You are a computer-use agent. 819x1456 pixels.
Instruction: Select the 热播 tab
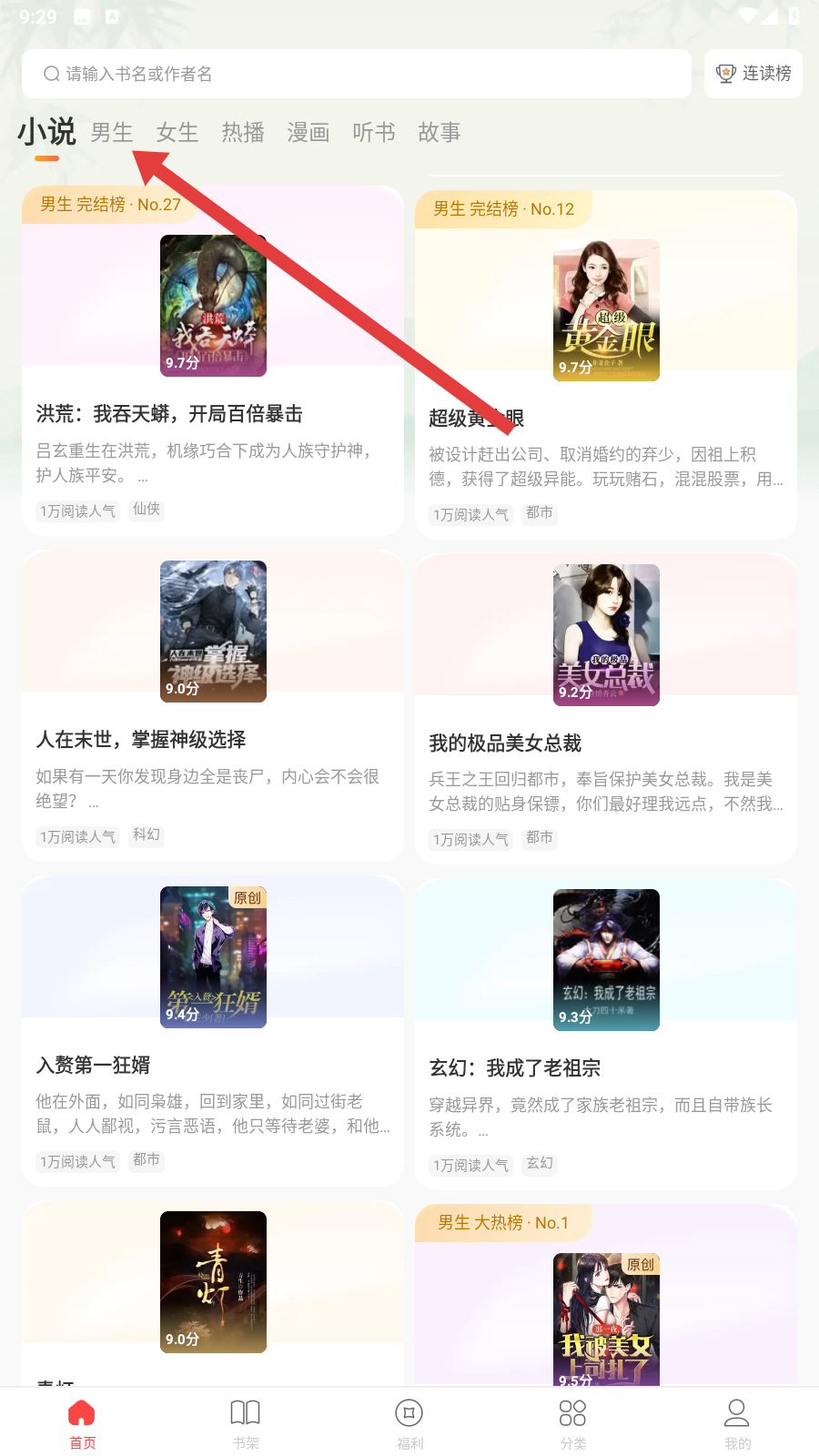243,133
